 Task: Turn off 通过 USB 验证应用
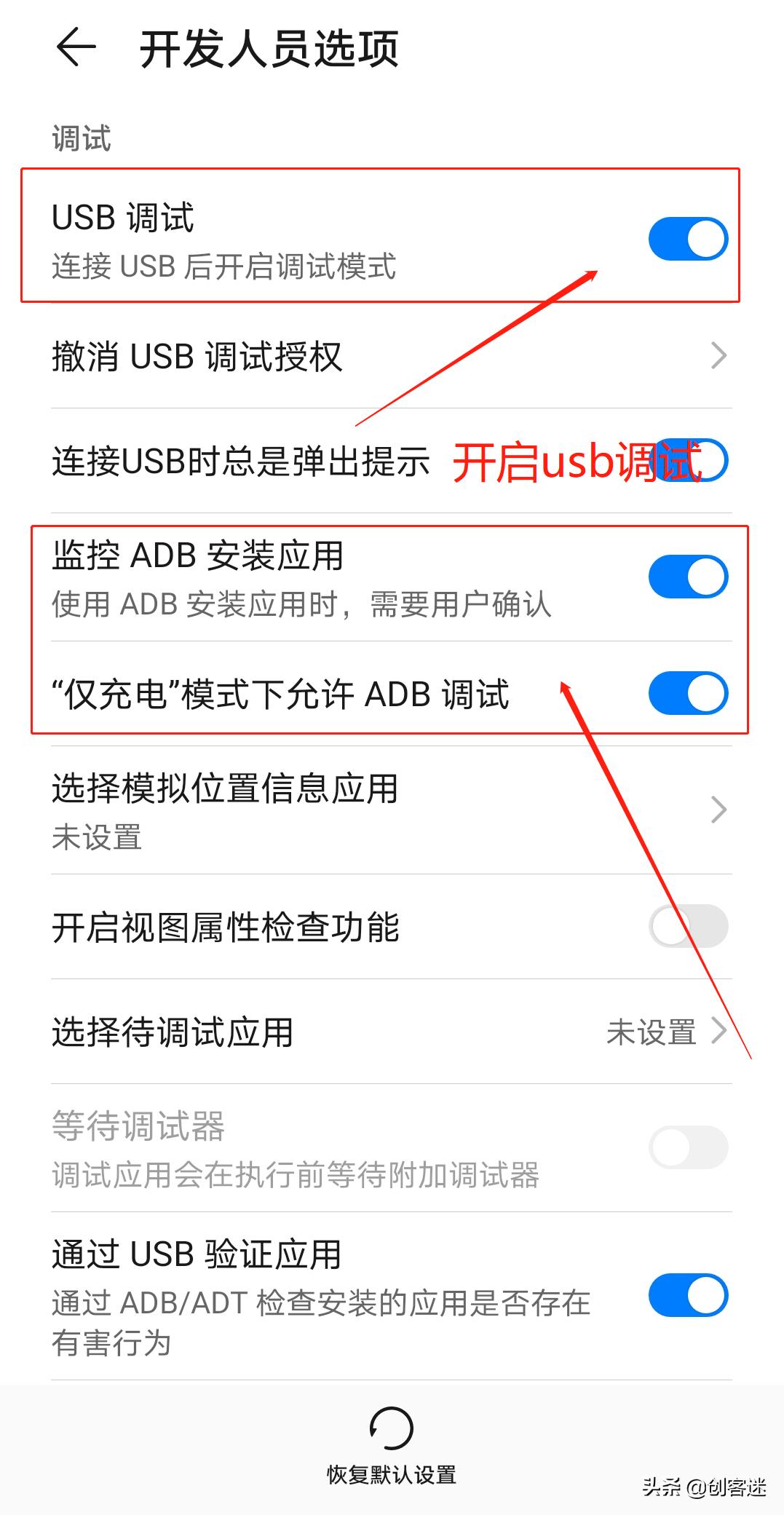[688, 1295]
